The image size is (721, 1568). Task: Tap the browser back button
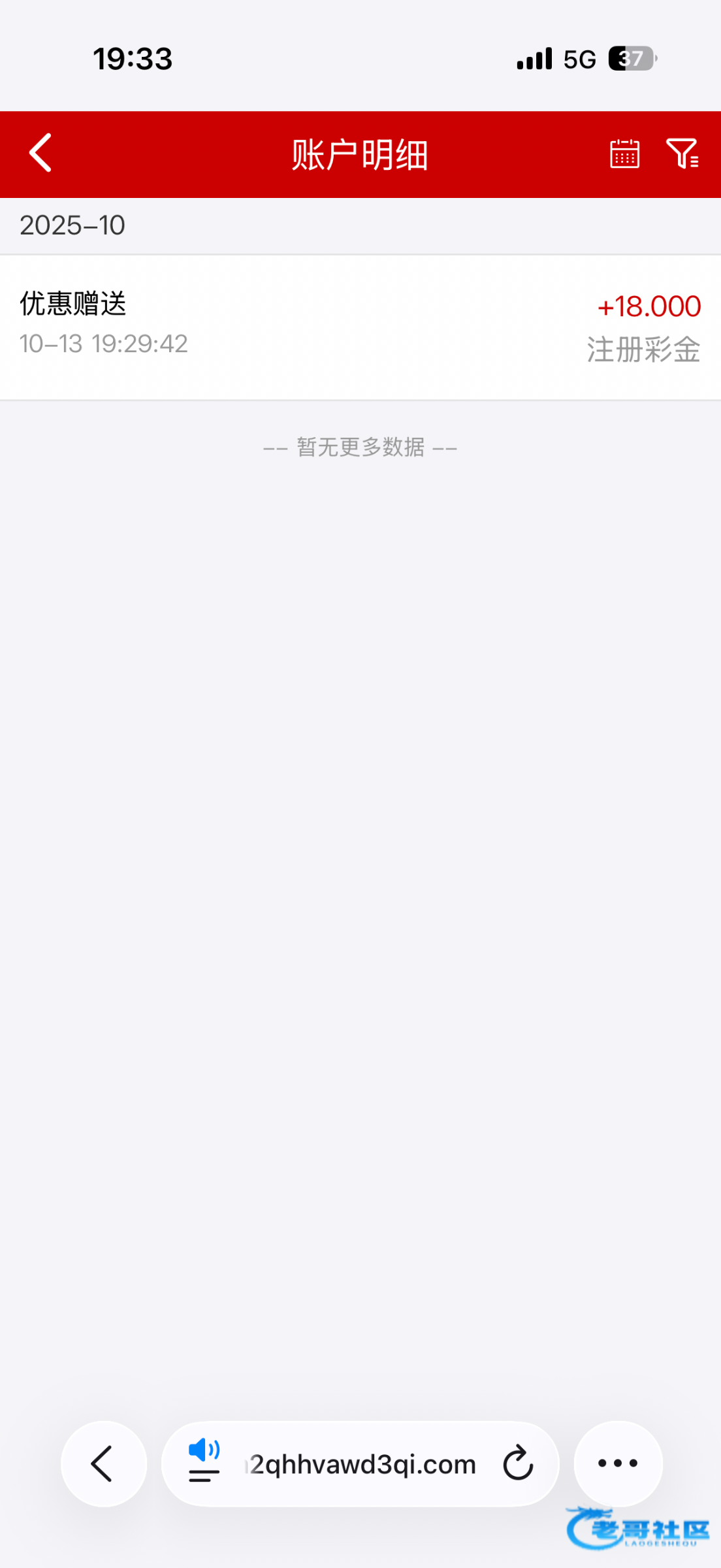pos(103,1463)
